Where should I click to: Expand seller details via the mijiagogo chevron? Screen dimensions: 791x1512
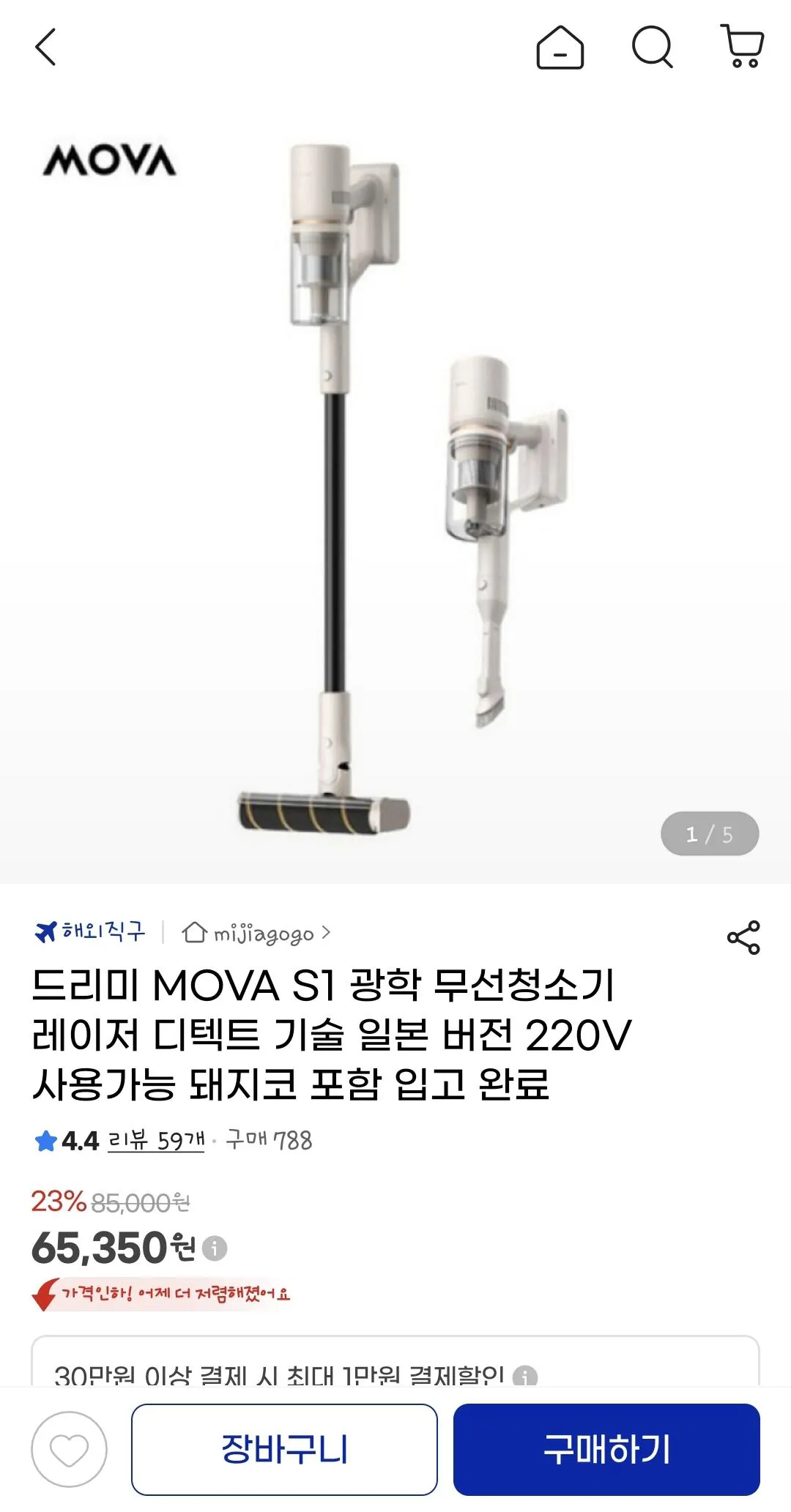[x=327, y=931]
